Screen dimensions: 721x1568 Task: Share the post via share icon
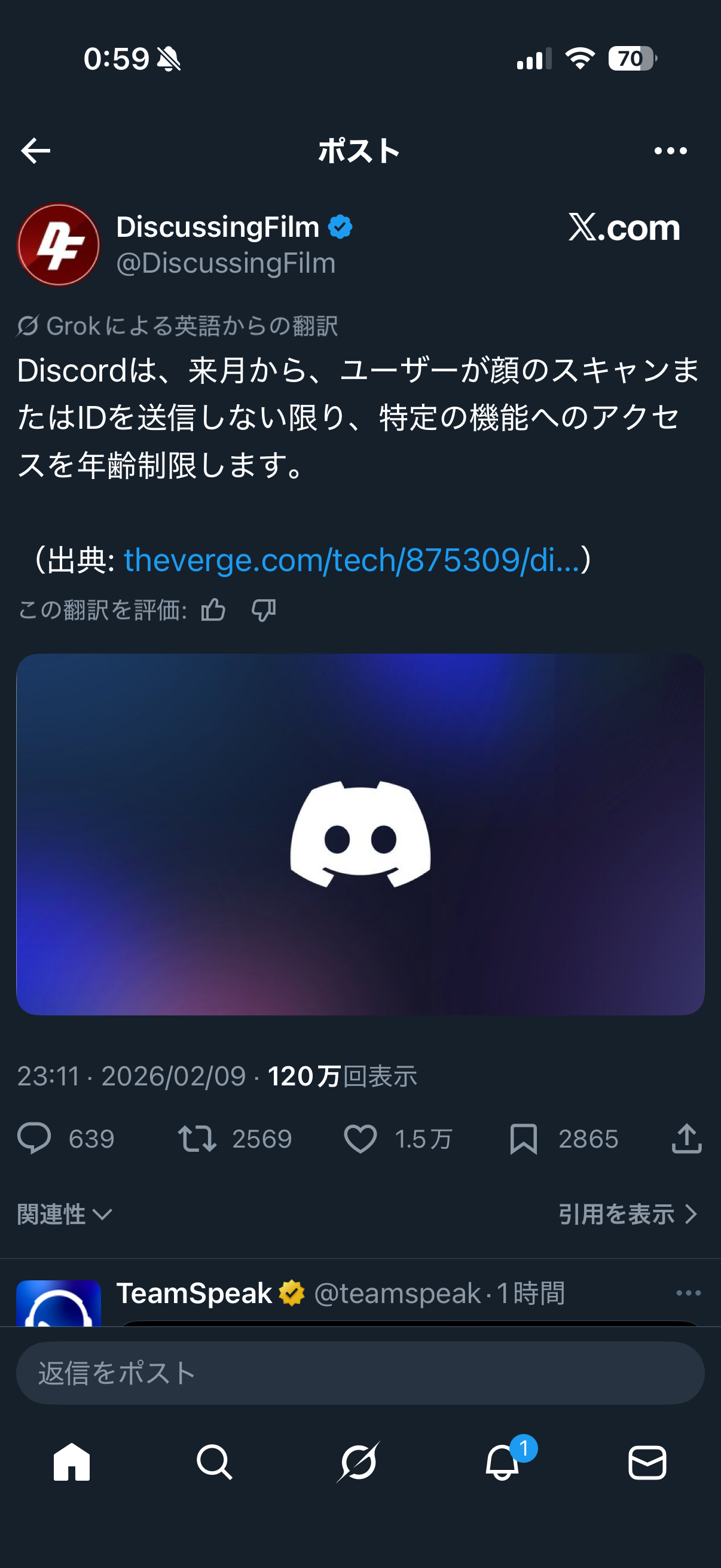click(687, 1138)
